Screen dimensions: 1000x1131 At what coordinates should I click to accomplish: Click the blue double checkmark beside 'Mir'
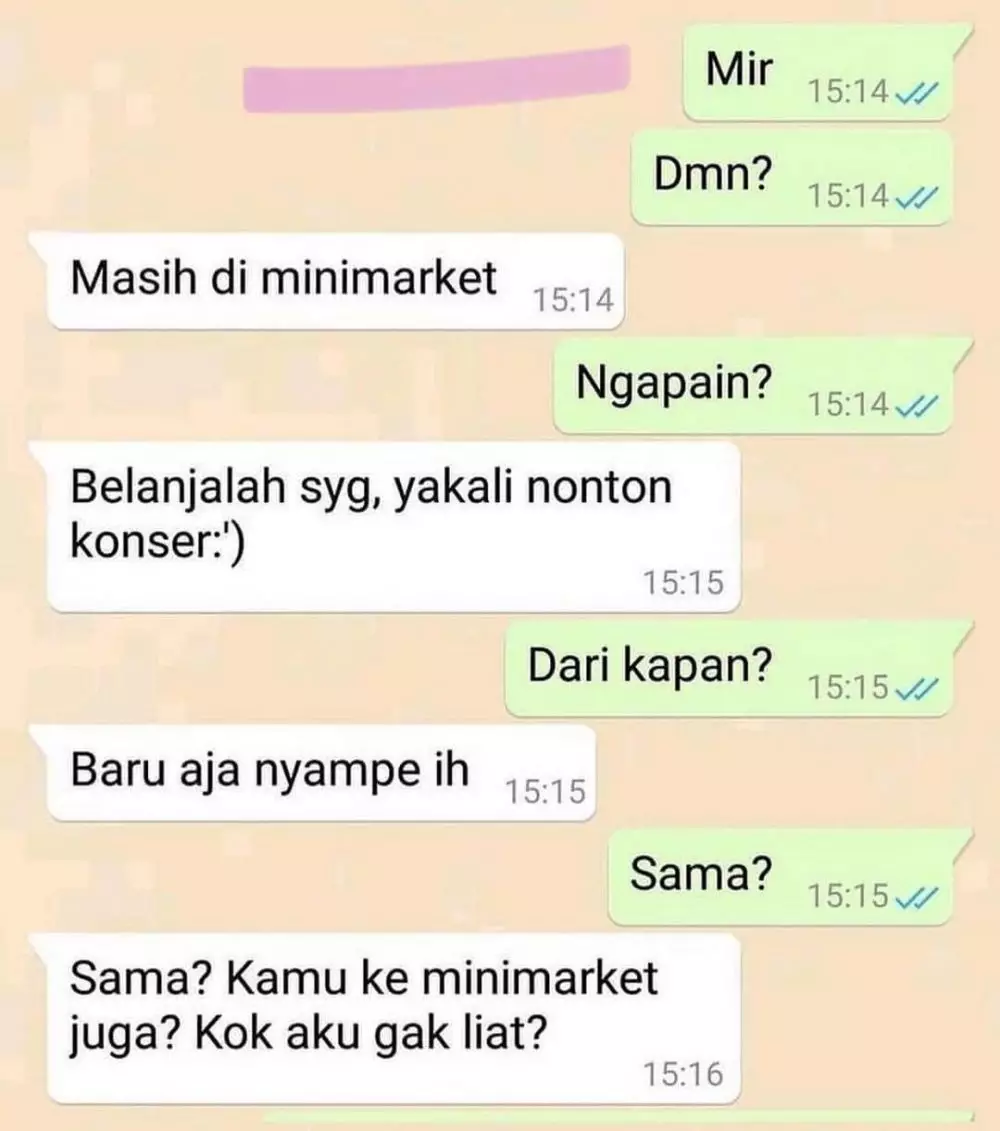[916, 93]
